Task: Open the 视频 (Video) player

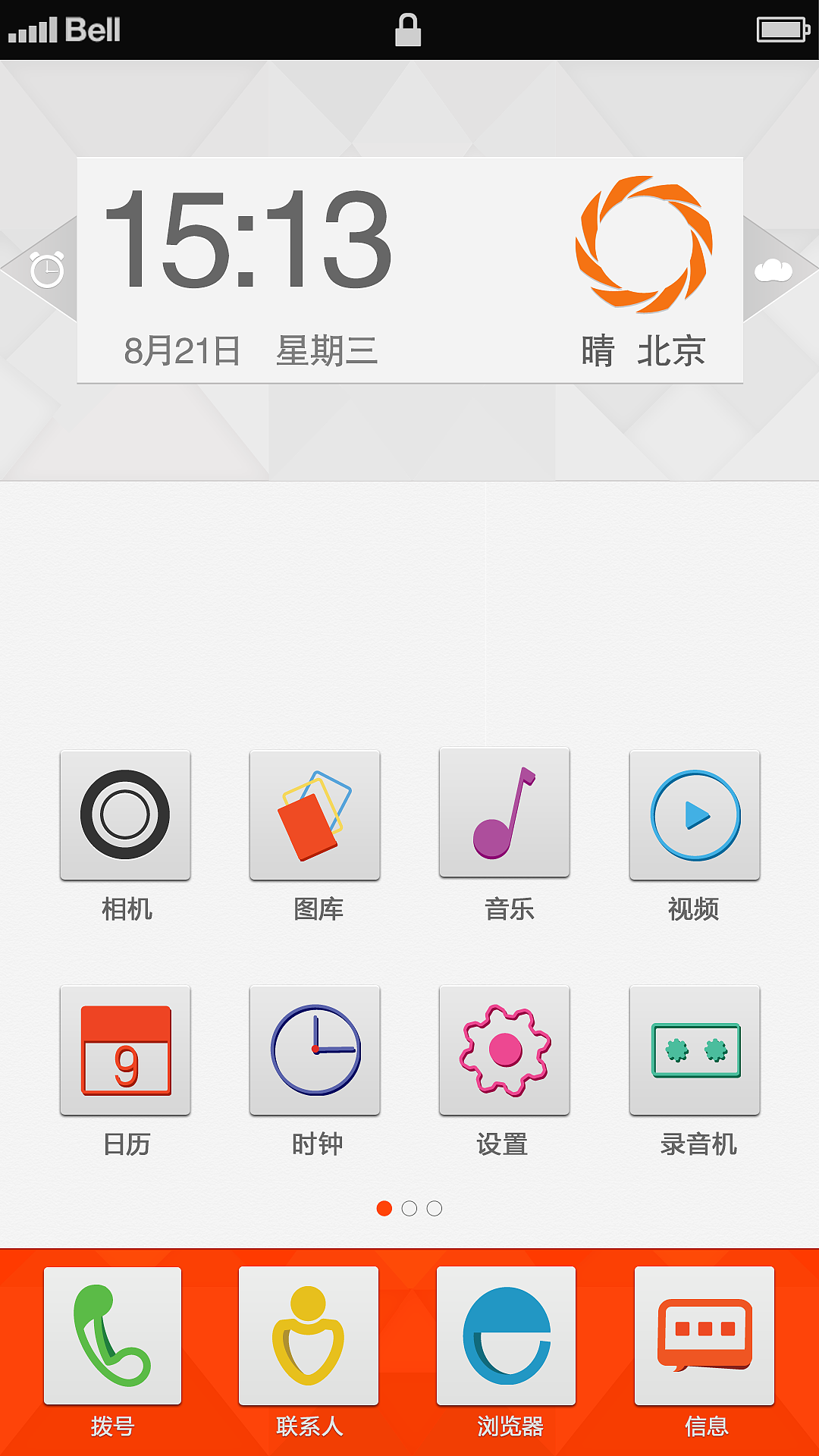Action: coord(694,815)
